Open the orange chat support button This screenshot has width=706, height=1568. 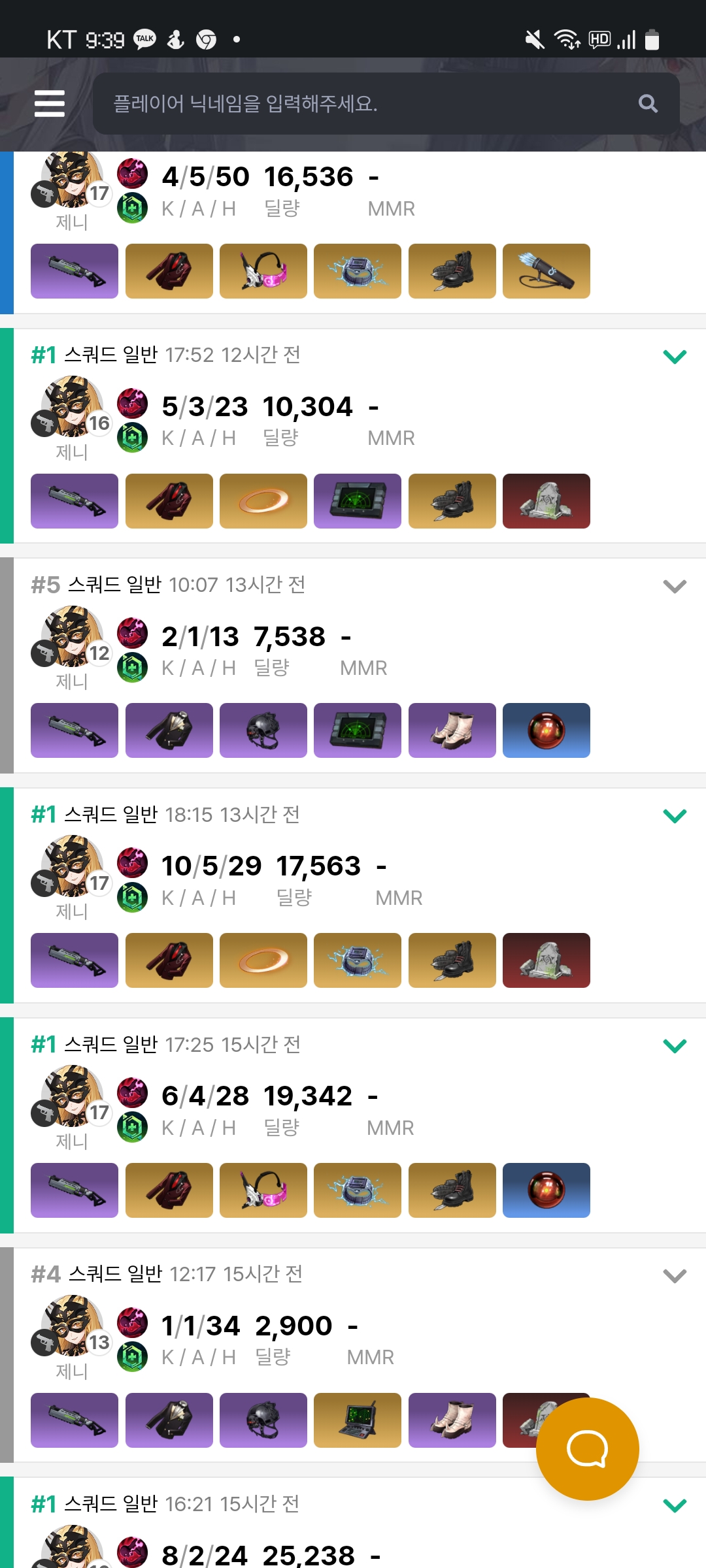click(587, 1449)
